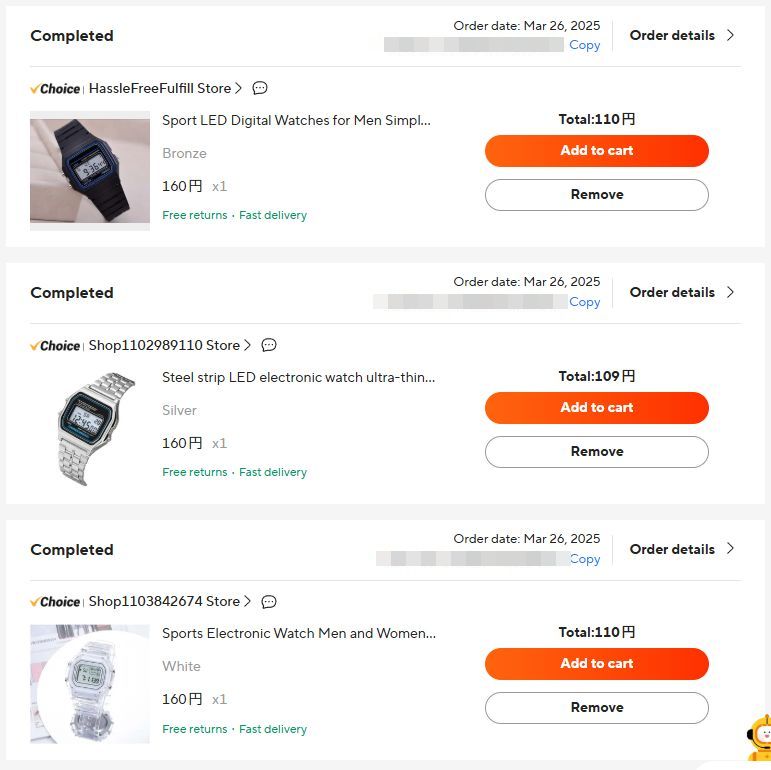
Task: Remove the Sports Electronic Watch order
Action: [x=596, y=708]
